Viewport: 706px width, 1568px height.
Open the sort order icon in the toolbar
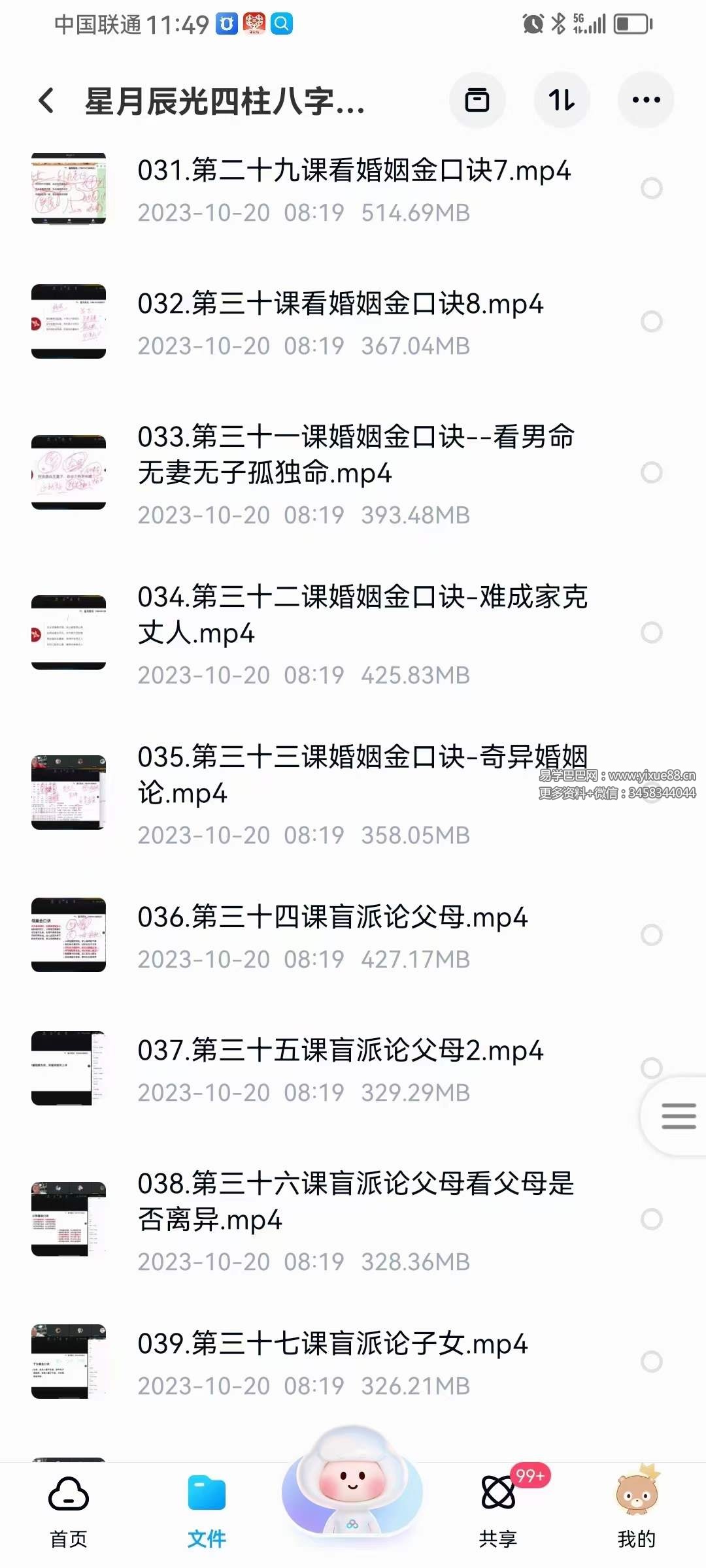pos(562,99)
